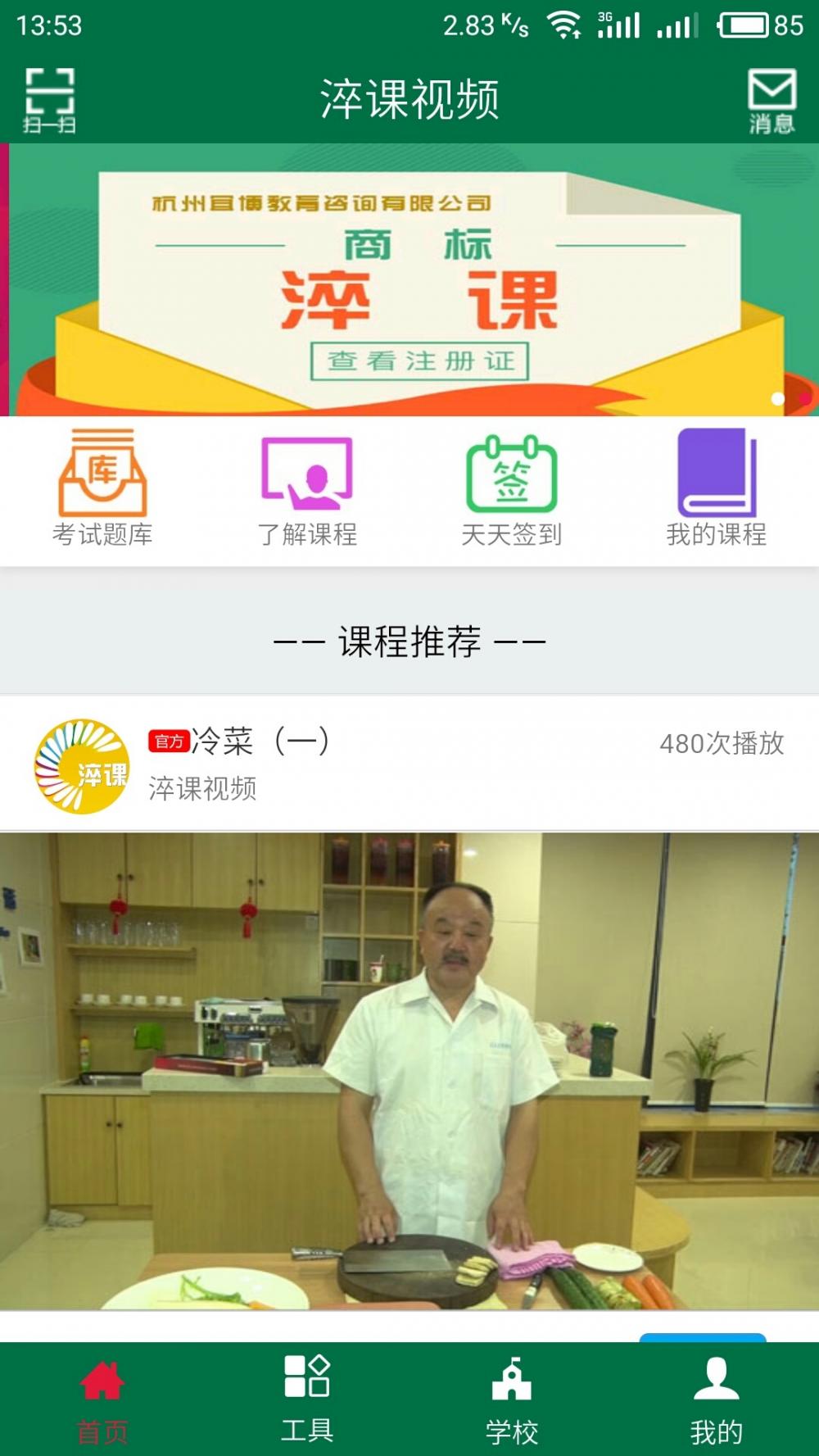Image resolution: width=819 pixels, height=1456 pixels.
Task: Play the 冷菜（一）cooking video
Action: coord(409,1070)
